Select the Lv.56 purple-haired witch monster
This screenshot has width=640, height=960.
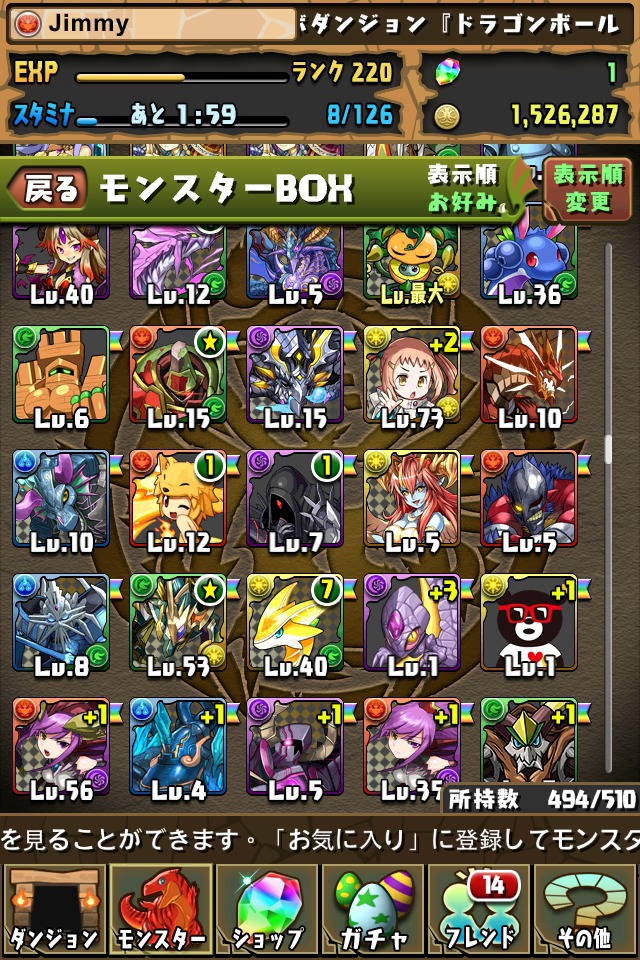click(60, 745)
